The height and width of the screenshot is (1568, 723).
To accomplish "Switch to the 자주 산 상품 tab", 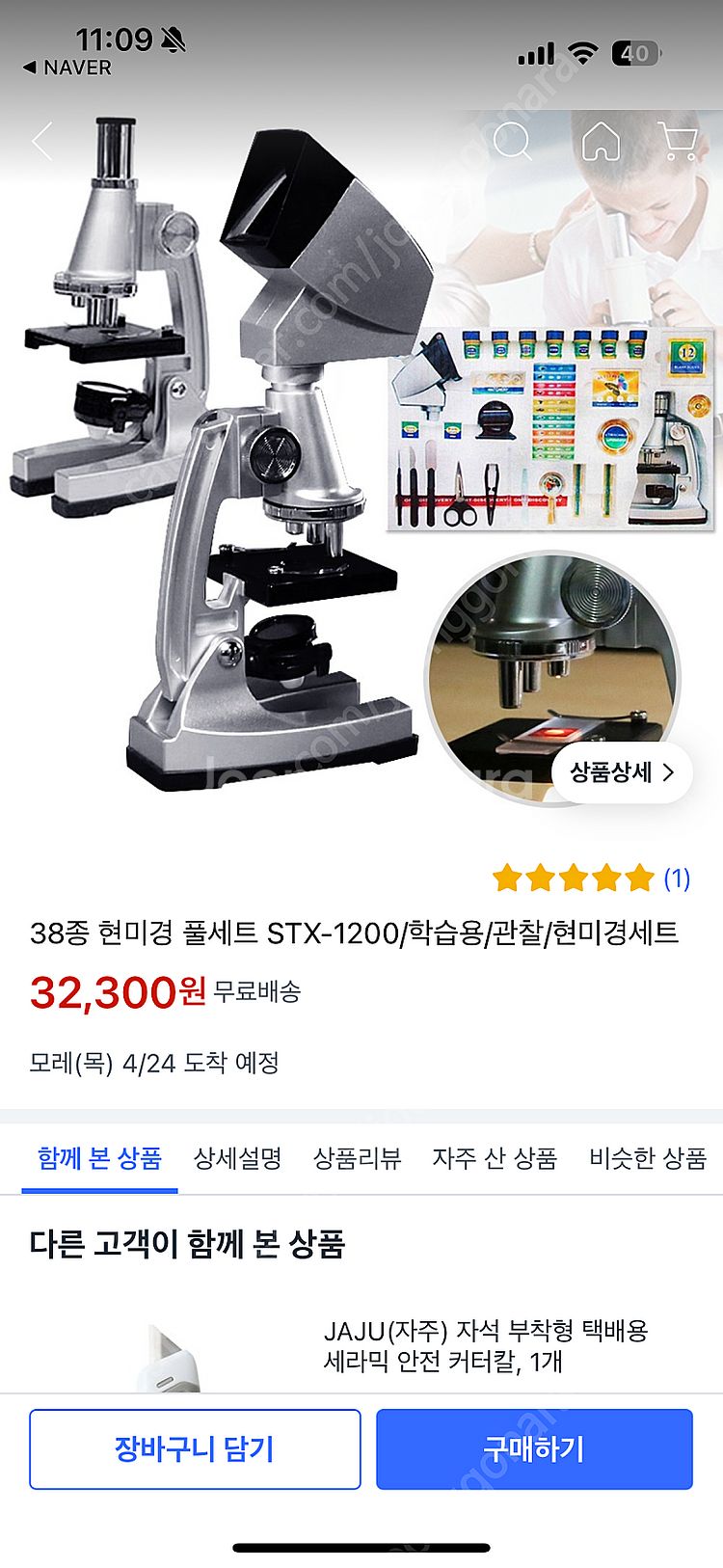I will [x=495, y=1158].
